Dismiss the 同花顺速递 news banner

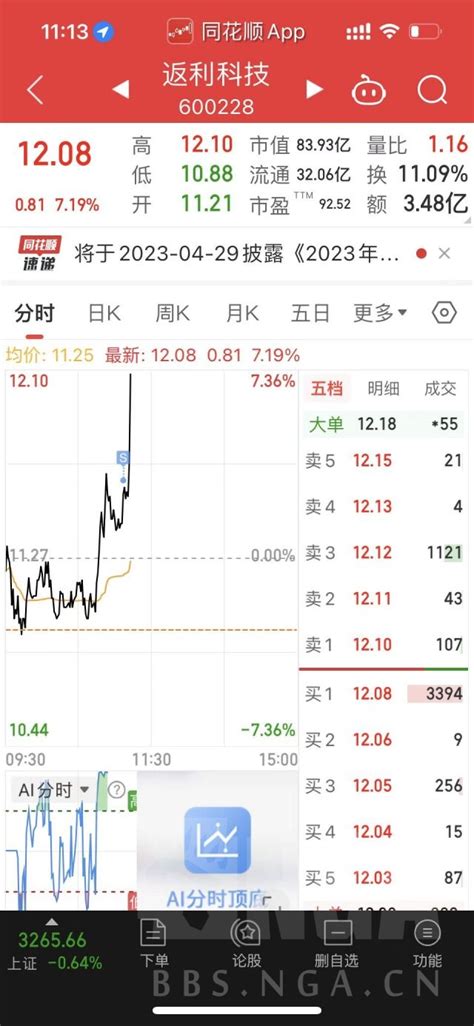[444, 253]
